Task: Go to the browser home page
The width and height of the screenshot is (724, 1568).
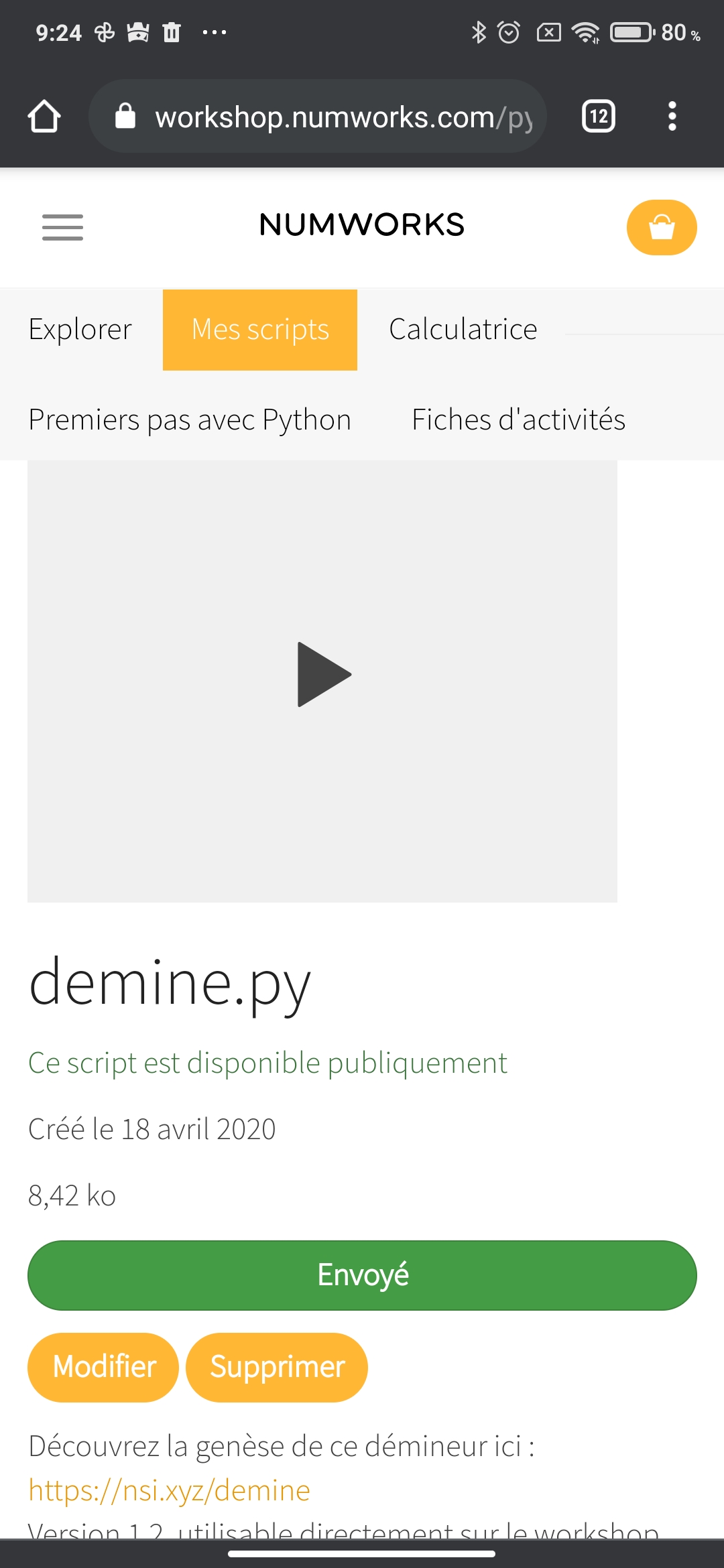Action: [x=44, y=117]
